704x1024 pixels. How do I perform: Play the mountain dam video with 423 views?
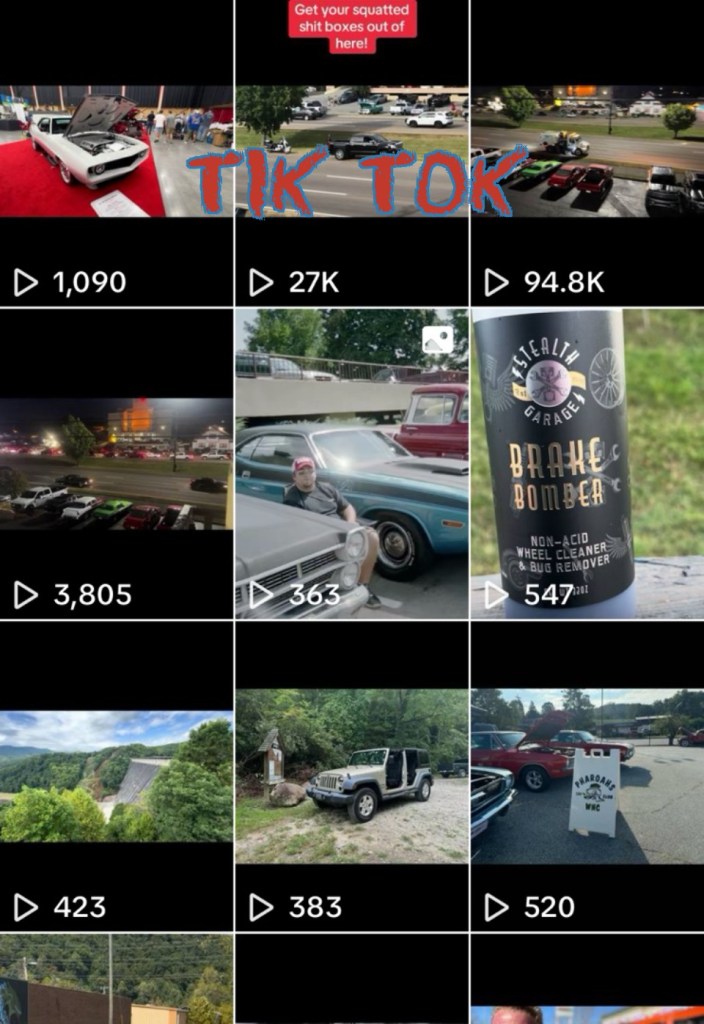116,777
